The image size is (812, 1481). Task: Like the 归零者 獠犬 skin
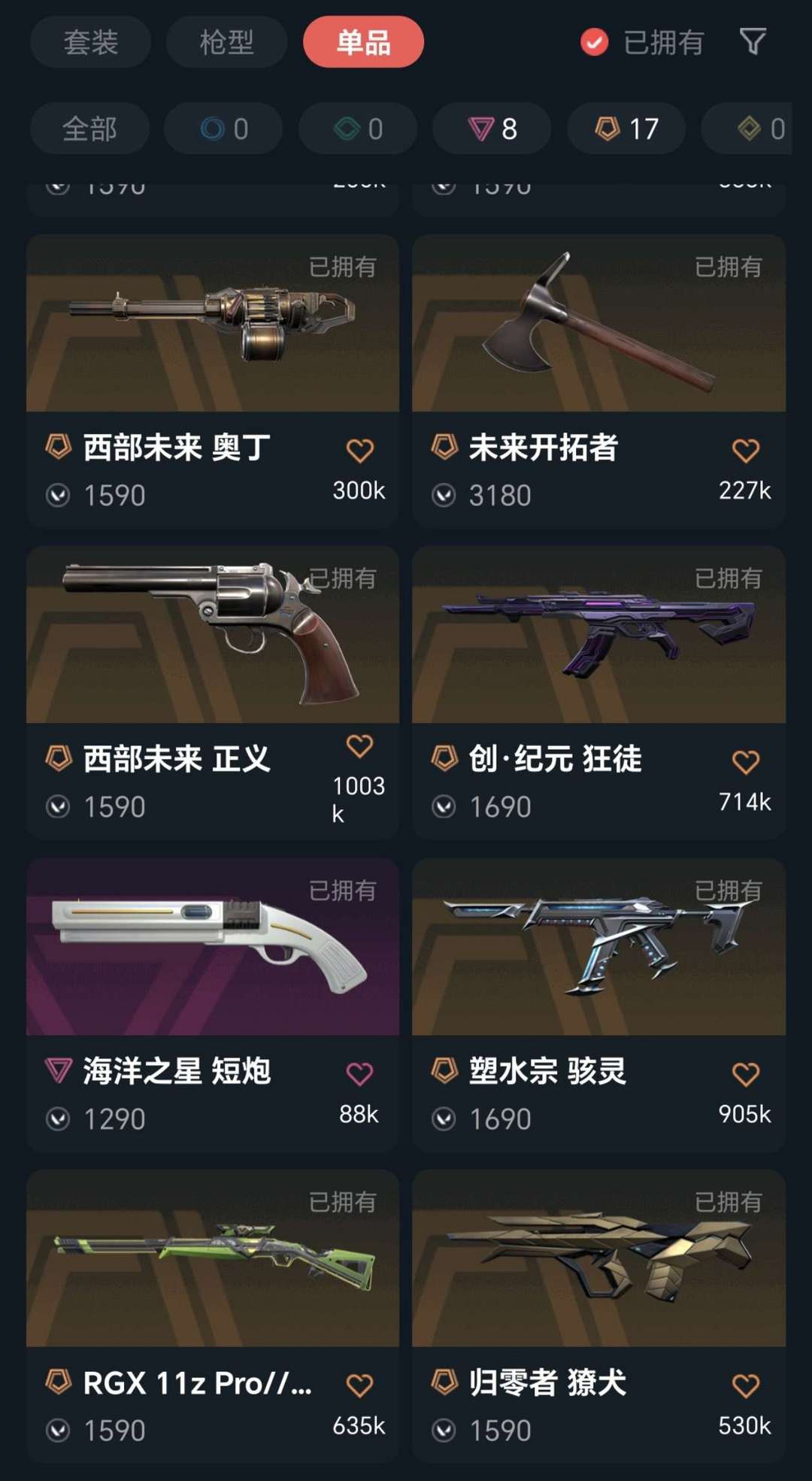click(x=745, y=1385)
